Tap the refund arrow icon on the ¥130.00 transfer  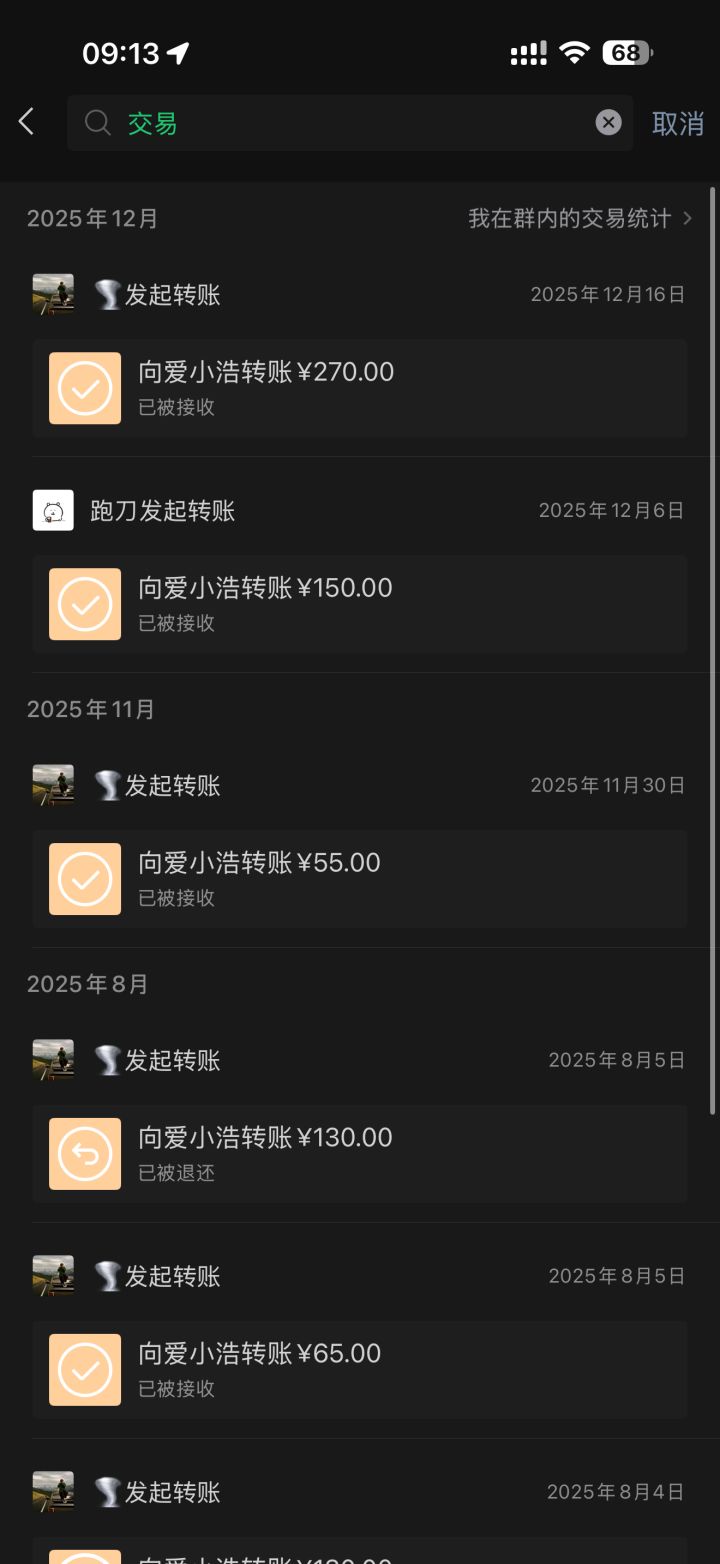[84, 1153]
